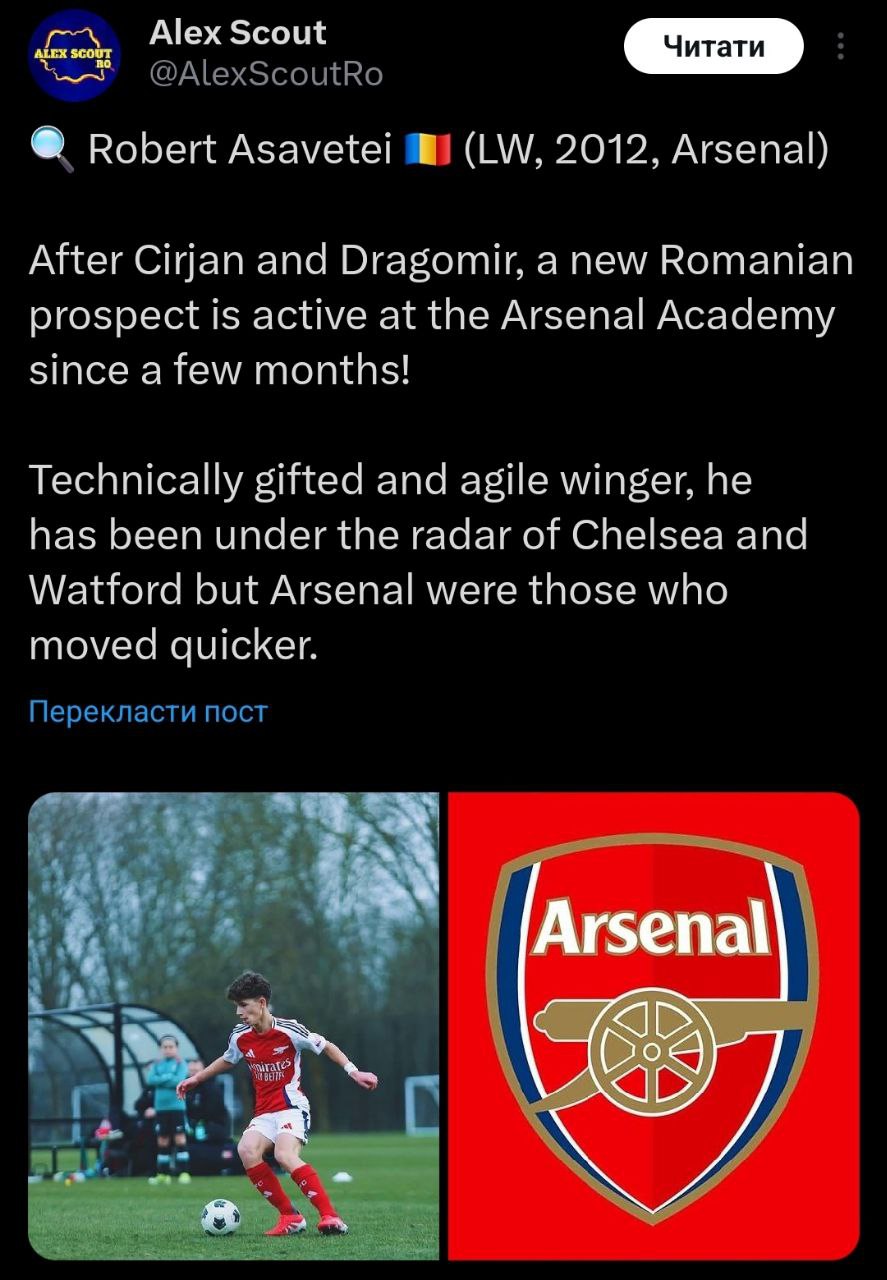Screen dimensions: 887x1280
Task: Open the post's overflow menu
Action: point(840,47)
